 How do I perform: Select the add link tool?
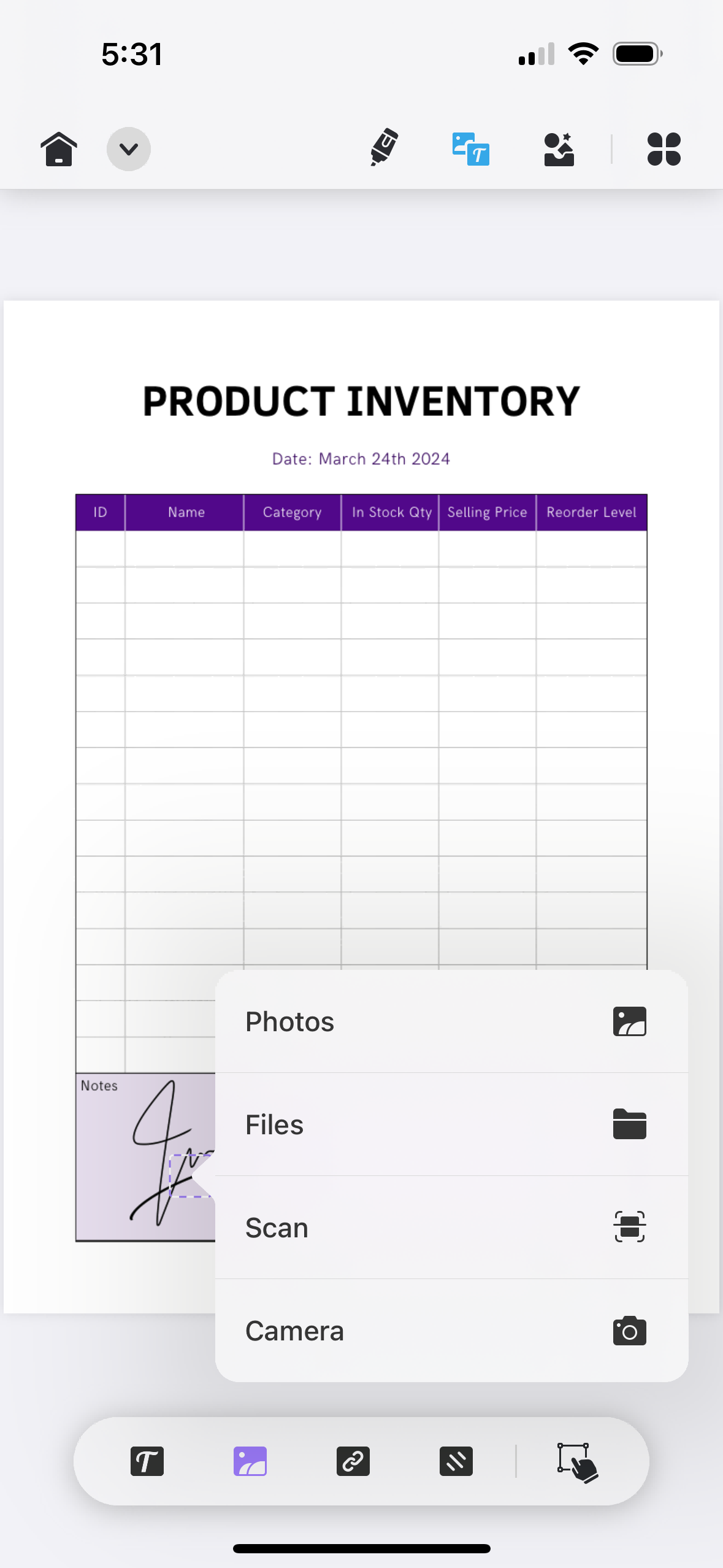click(353, 1461)
